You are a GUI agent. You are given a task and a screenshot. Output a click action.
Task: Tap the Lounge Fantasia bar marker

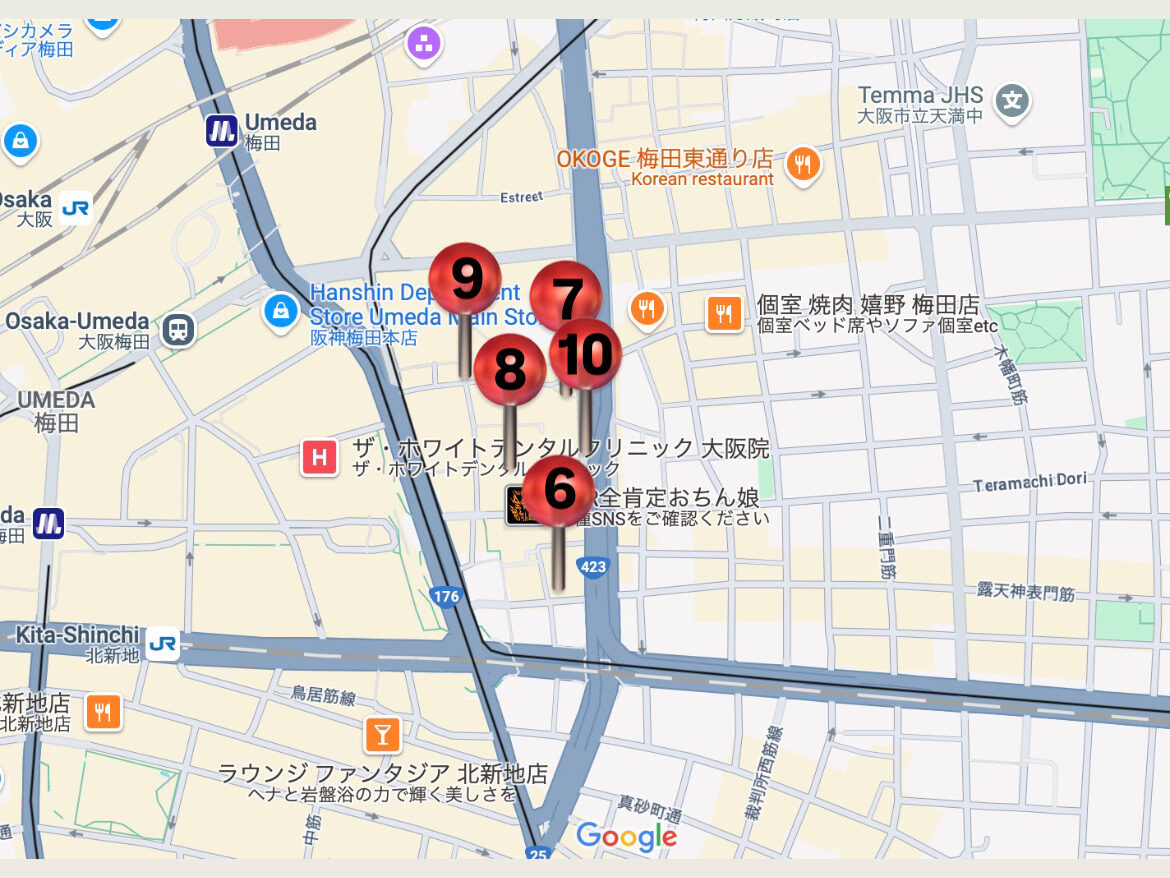coord(381,735)
